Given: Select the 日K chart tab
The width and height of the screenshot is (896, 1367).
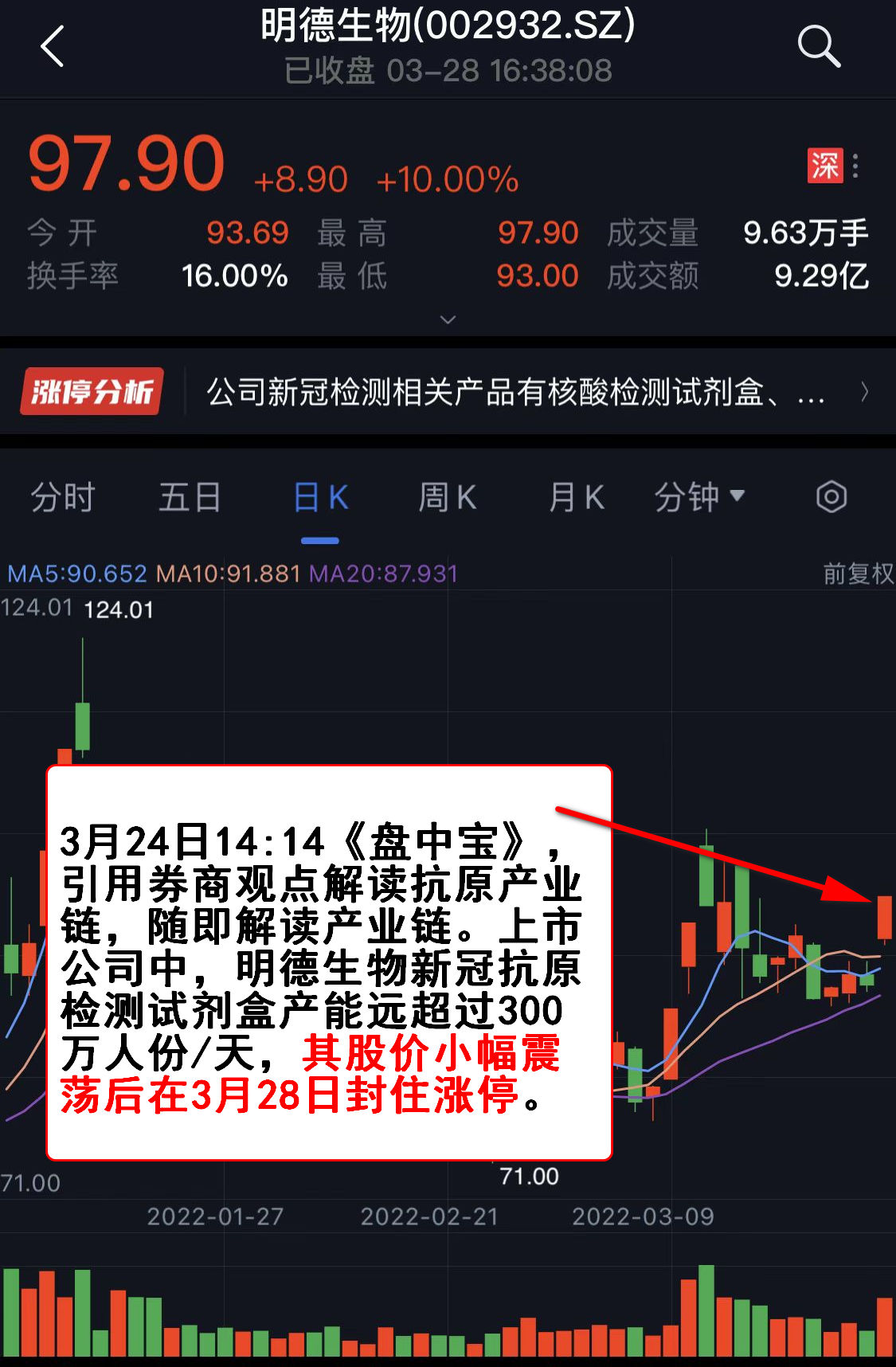Looking at the screenshot, I should coord(320,498).
